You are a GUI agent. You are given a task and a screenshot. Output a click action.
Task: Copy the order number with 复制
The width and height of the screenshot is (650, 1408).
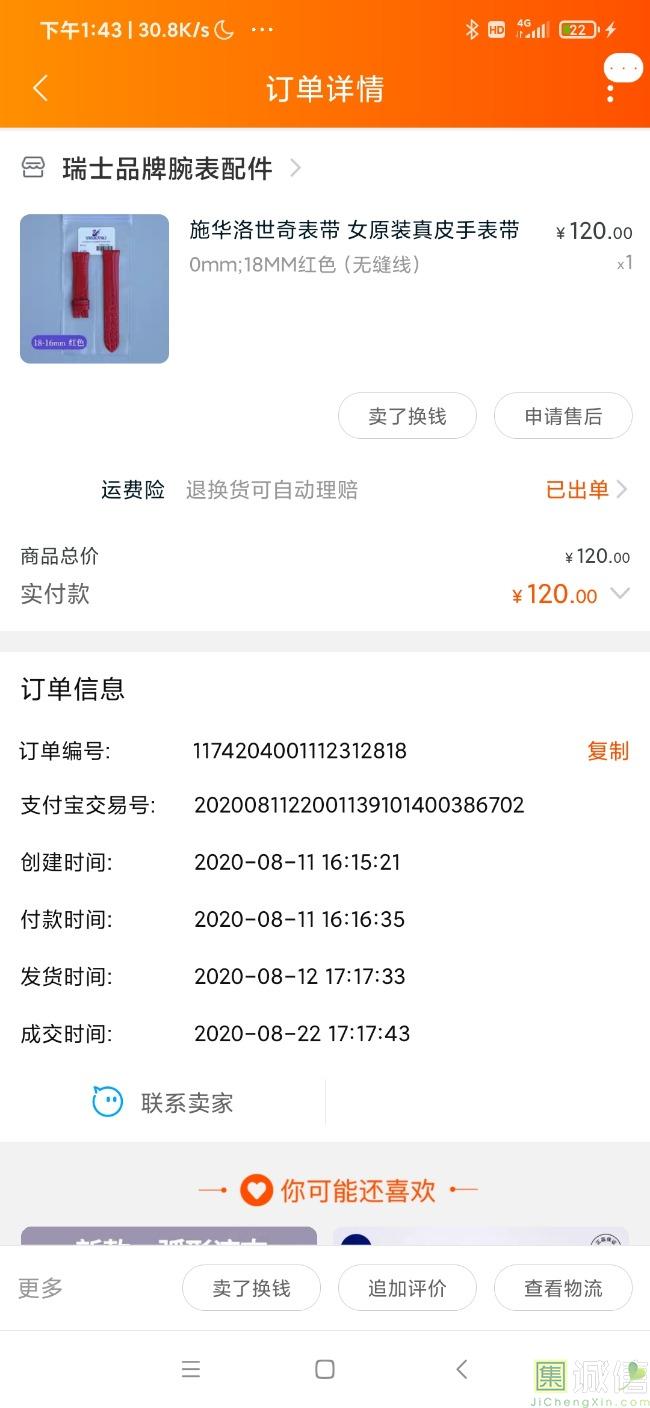(x=608, y=751)
